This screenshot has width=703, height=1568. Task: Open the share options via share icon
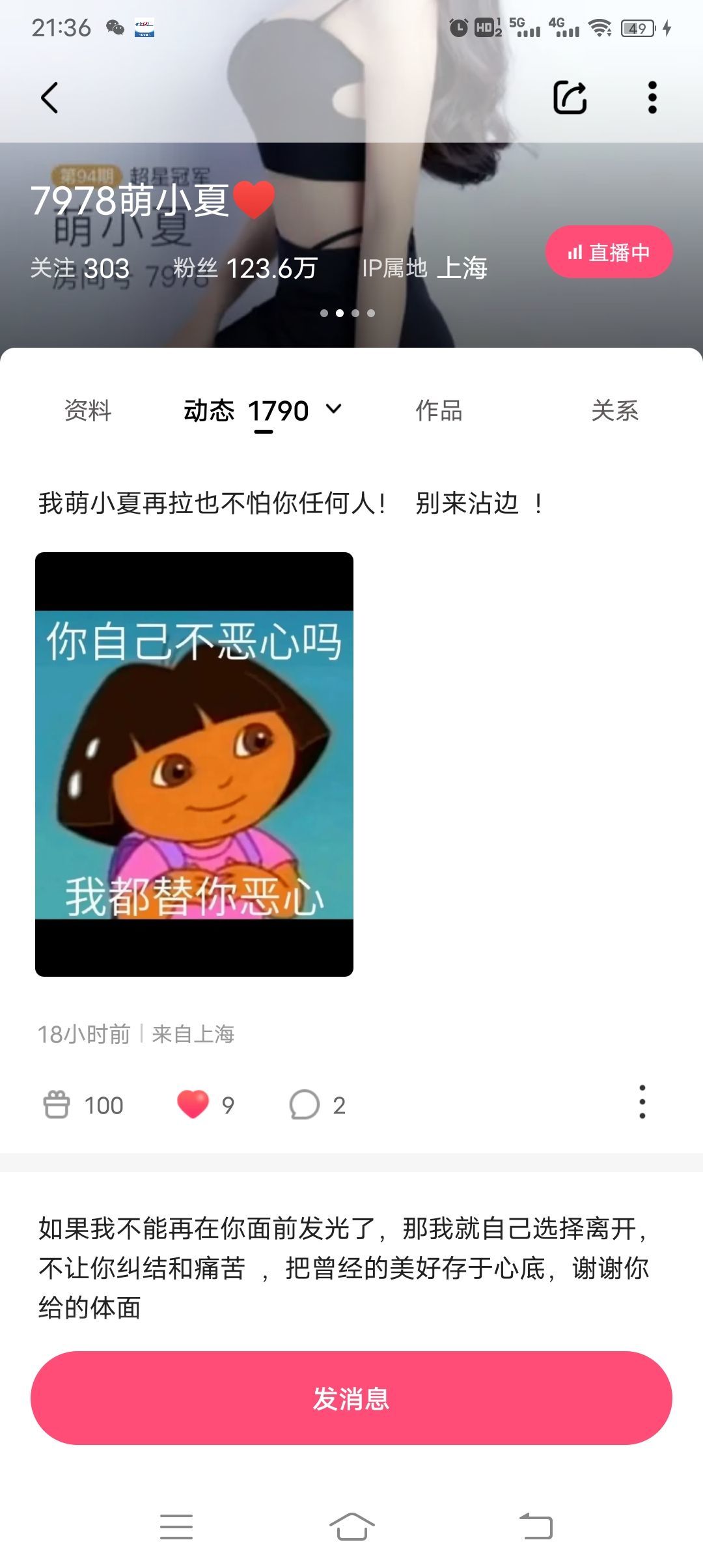(572, 99)
